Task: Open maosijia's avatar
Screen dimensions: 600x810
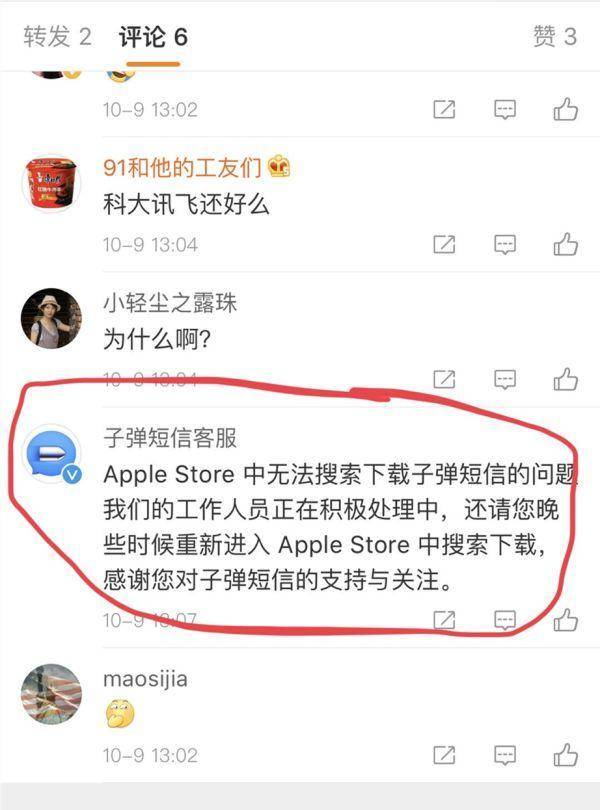Action: [50, 694]
